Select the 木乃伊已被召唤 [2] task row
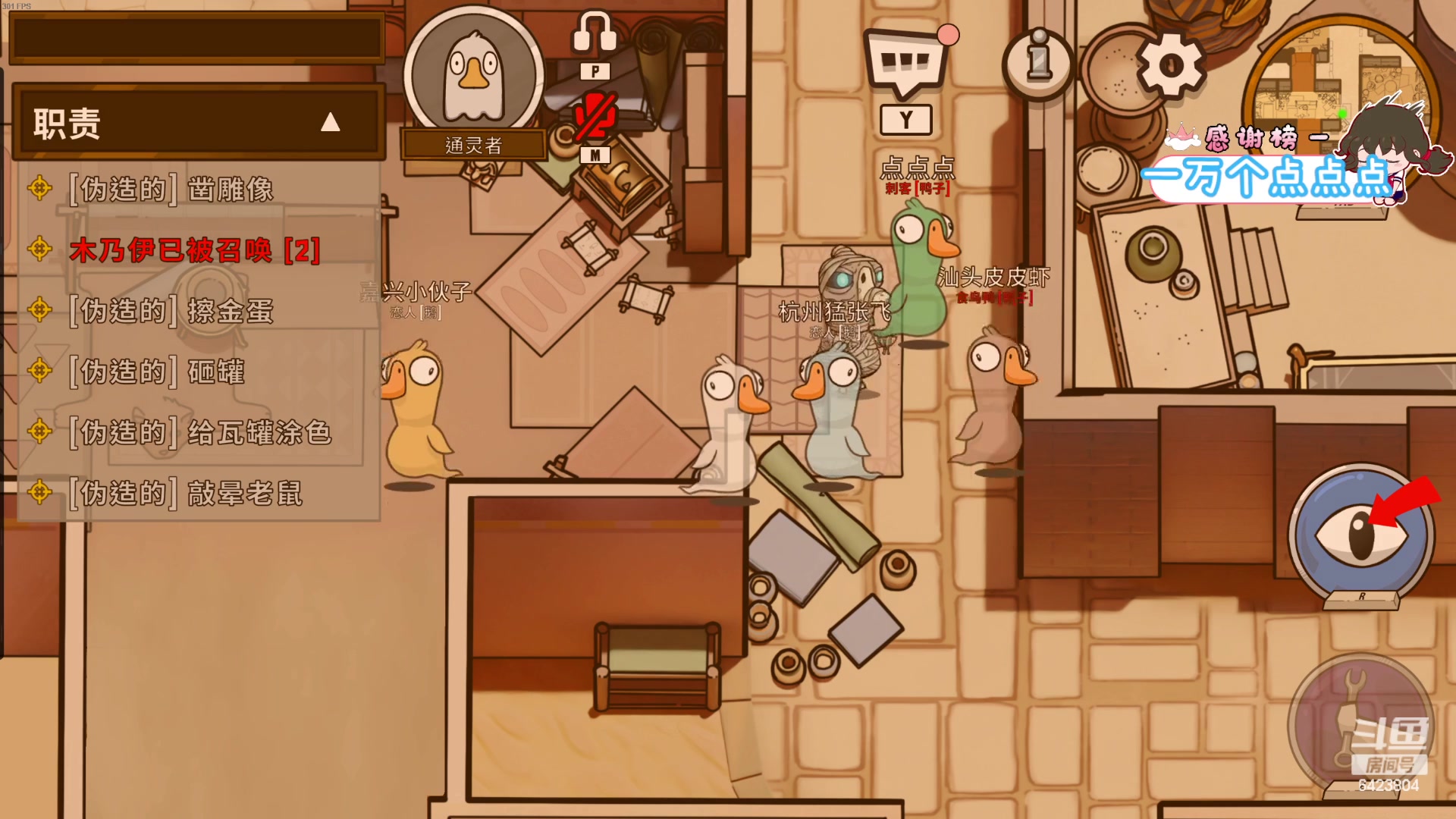1456x819 pixels. [x=197, y=249]
